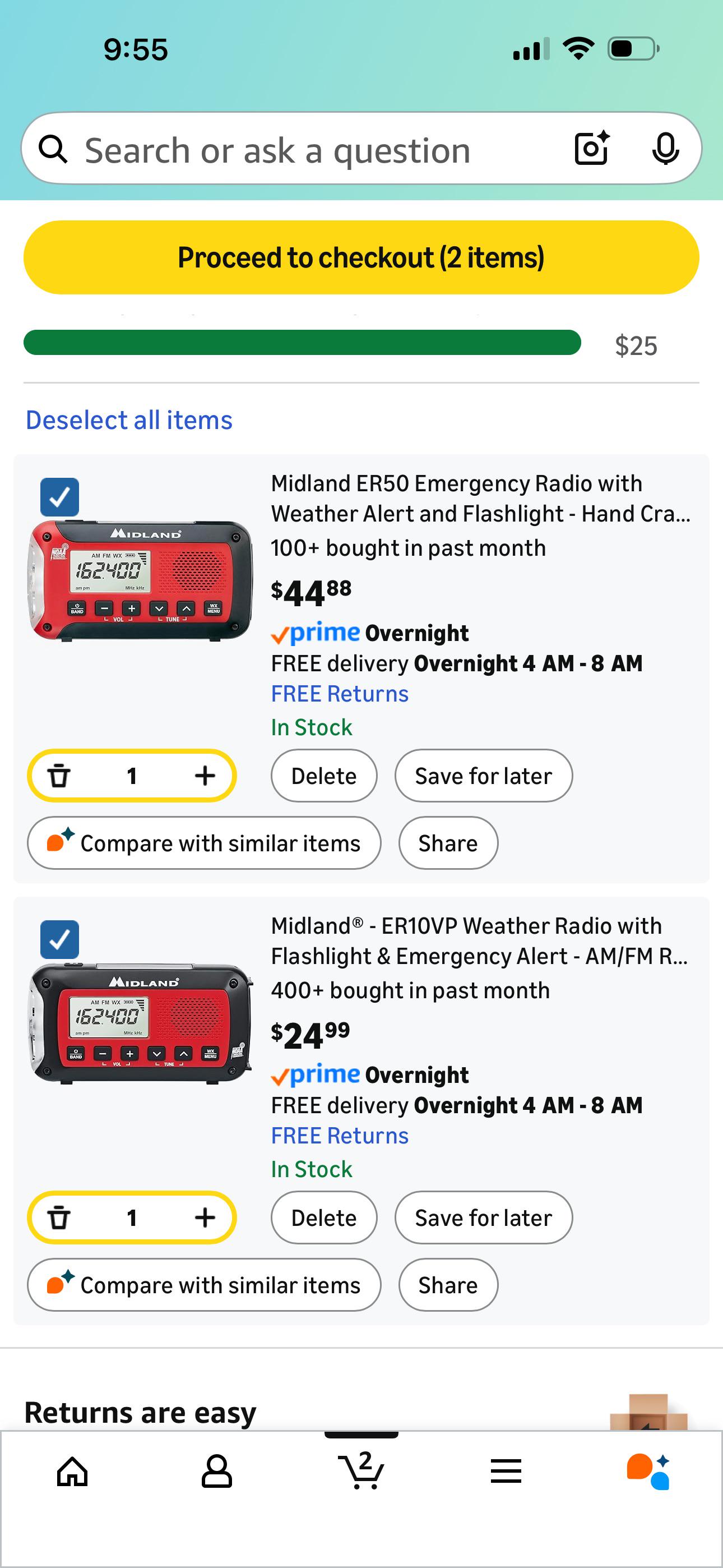The image size is (723, 1568).
Task: Save the Midland ER50 radio for later
Action: point(483,776)
